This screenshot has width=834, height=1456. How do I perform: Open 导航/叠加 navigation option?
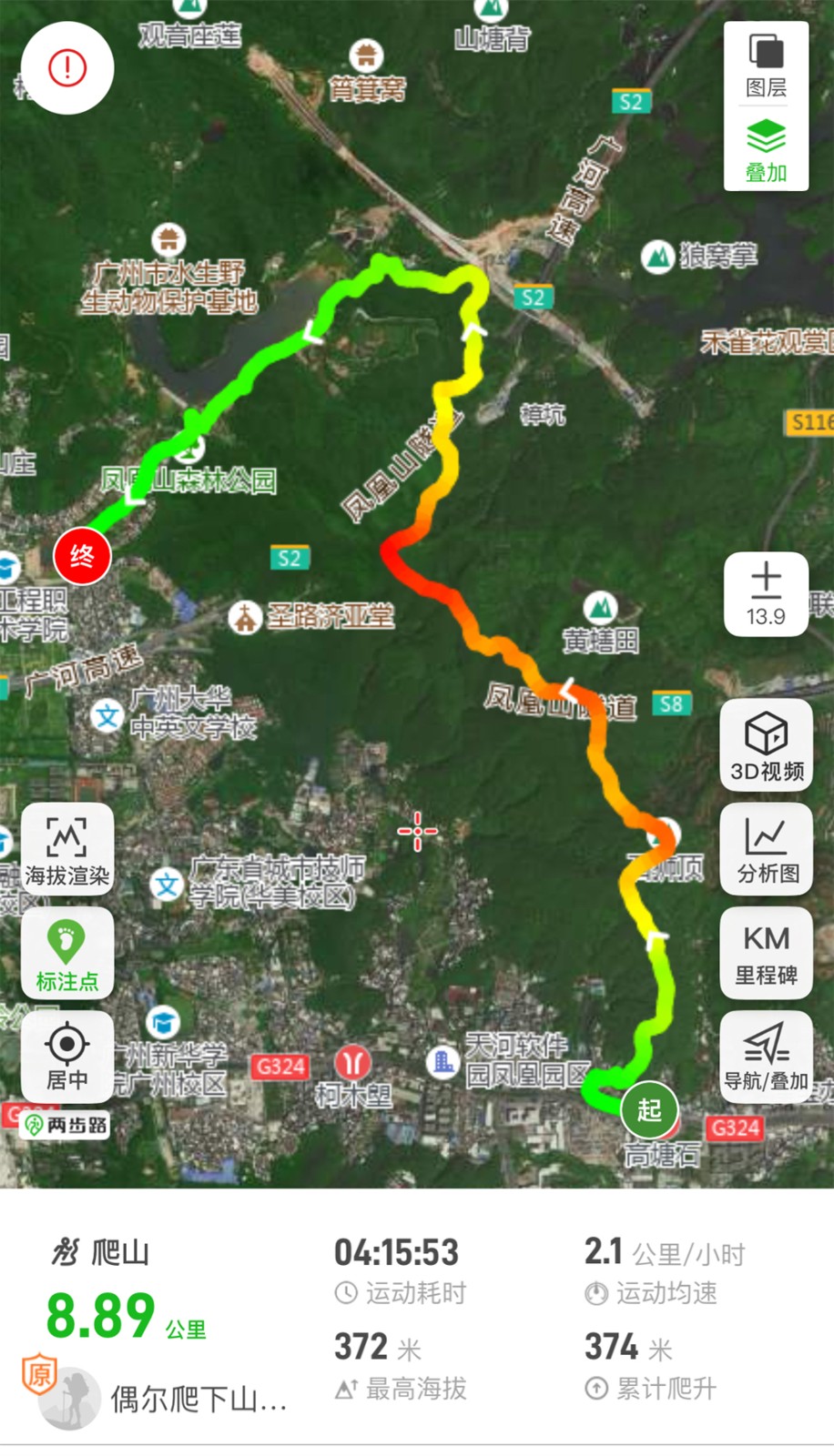point(767,1057)
